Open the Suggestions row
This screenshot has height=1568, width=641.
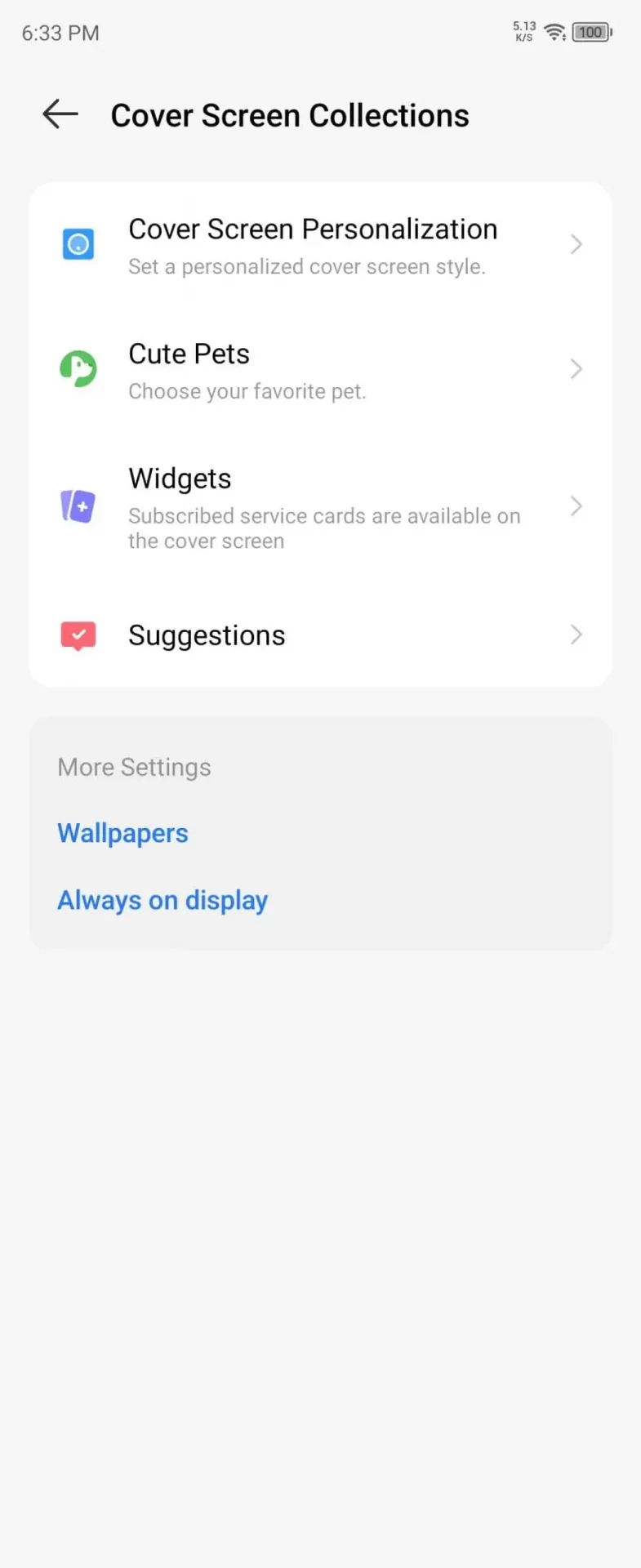pos(320,635)
